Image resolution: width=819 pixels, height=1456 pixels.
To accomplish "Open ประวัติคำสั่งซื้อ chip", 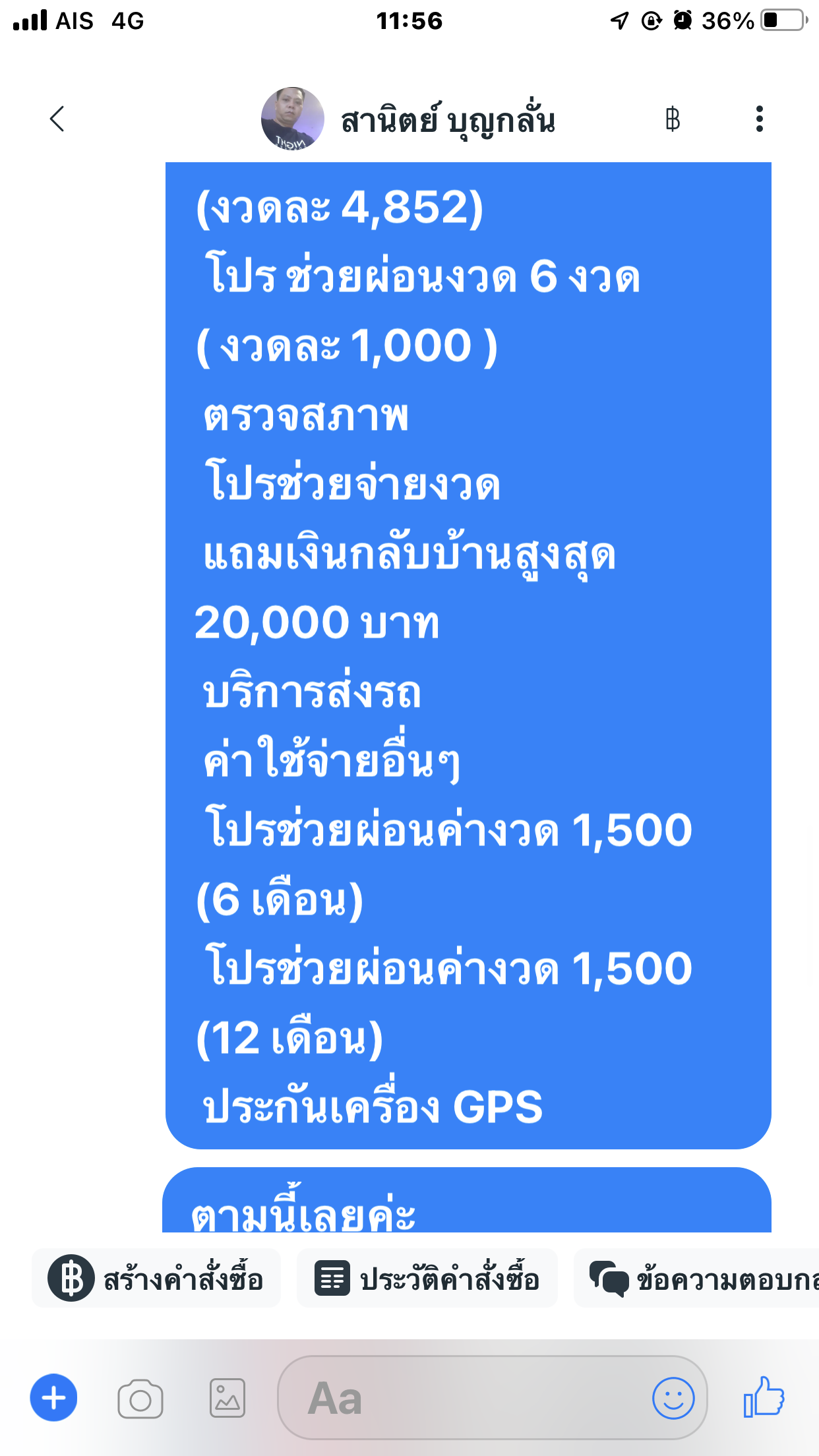I will coord(427,1279).
